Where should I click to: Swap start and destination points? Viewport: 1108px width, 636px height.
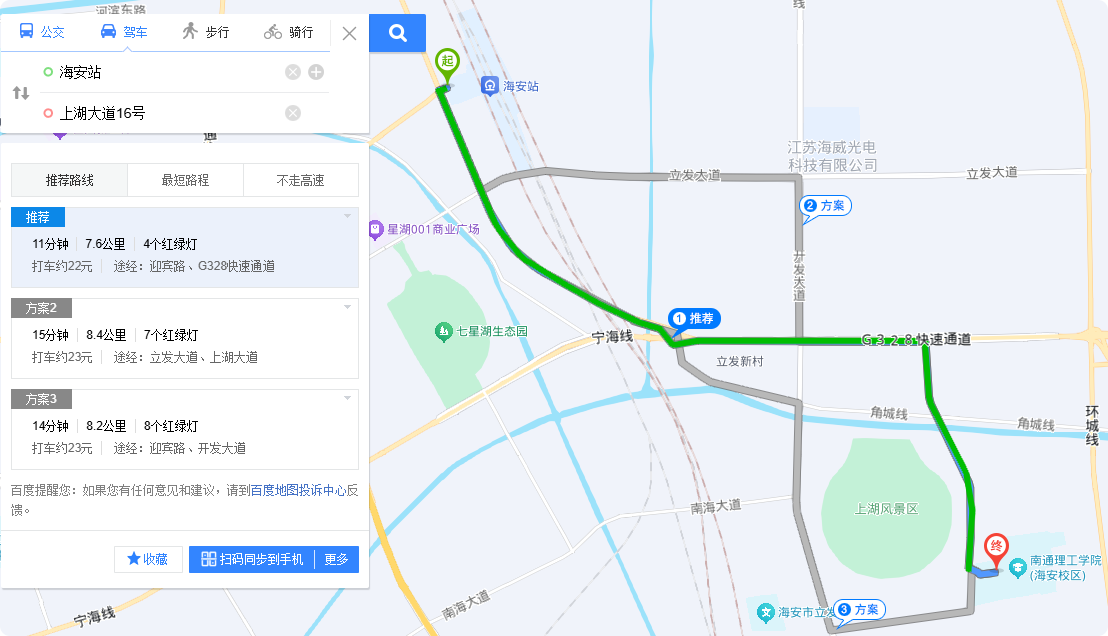[21, 93]
